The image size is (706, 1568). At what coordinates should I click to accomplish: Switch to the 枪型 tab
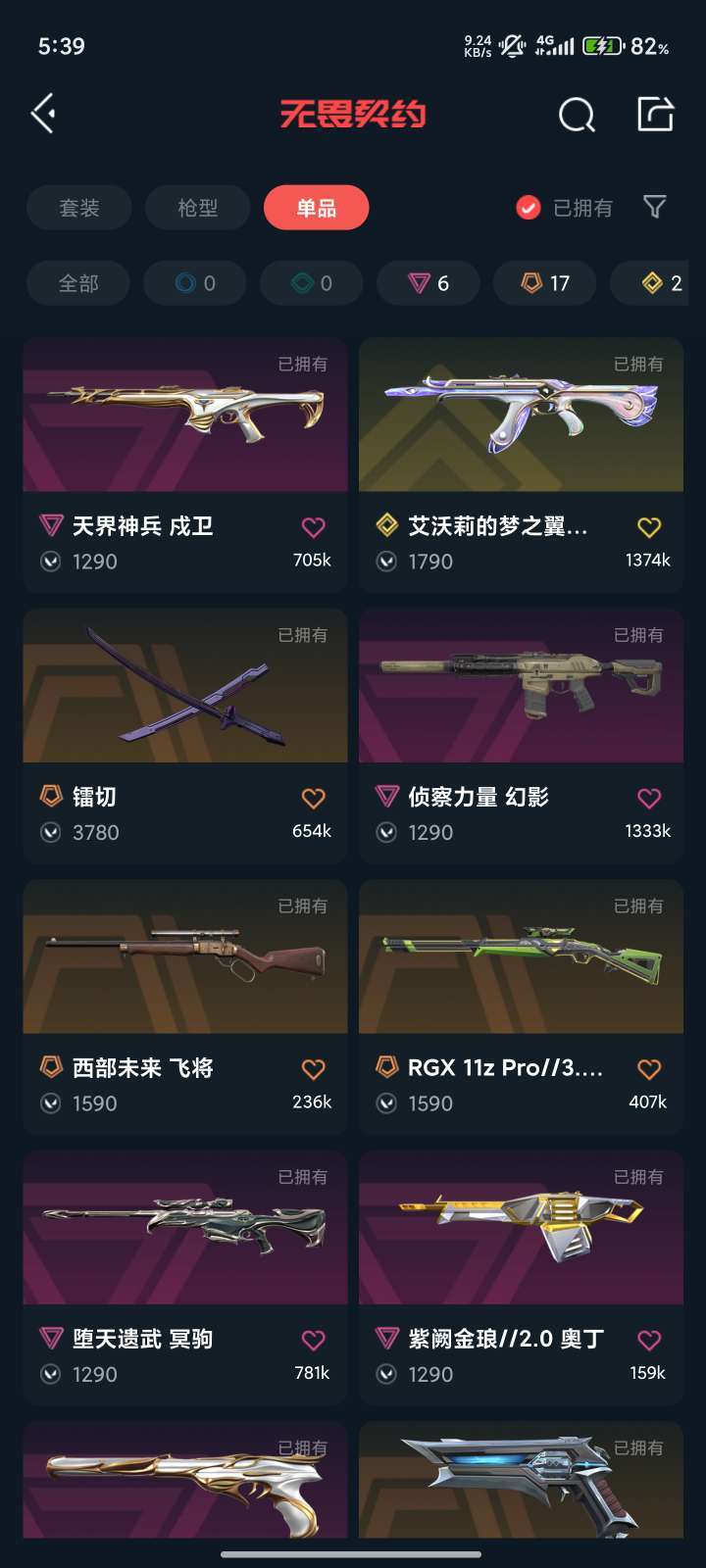coord(198,208)
